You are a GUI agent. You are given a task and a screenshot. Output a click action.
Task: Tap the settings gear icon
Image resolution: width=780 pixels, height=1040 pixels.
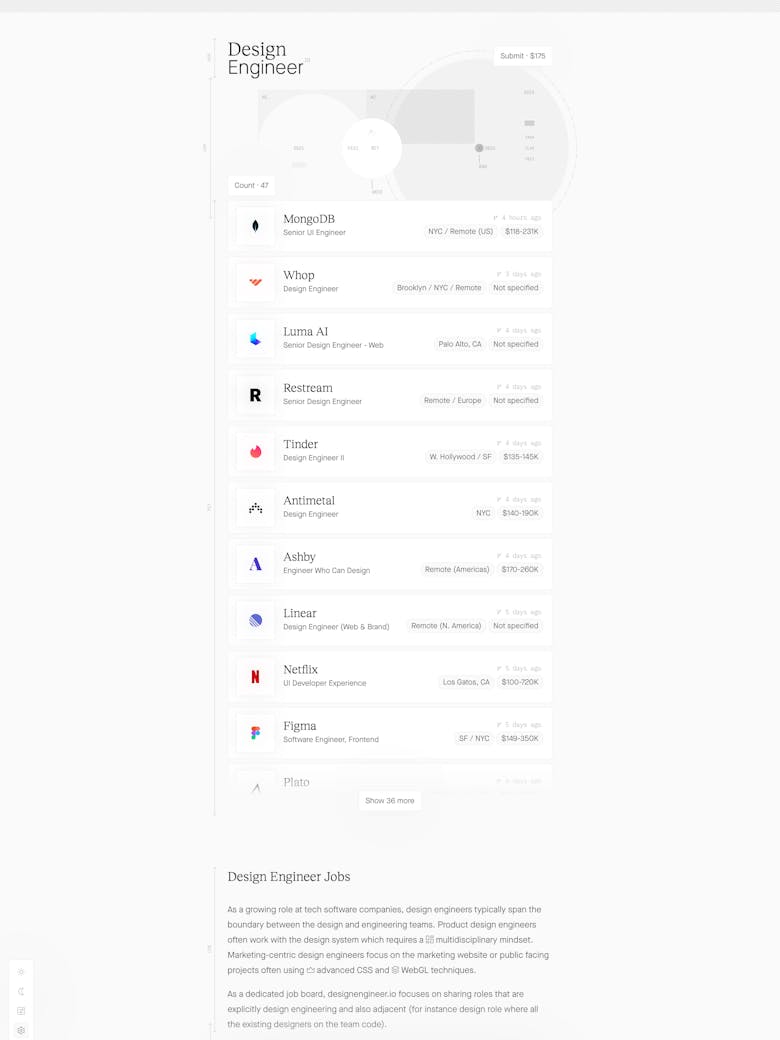click(x=21, y=1030)
